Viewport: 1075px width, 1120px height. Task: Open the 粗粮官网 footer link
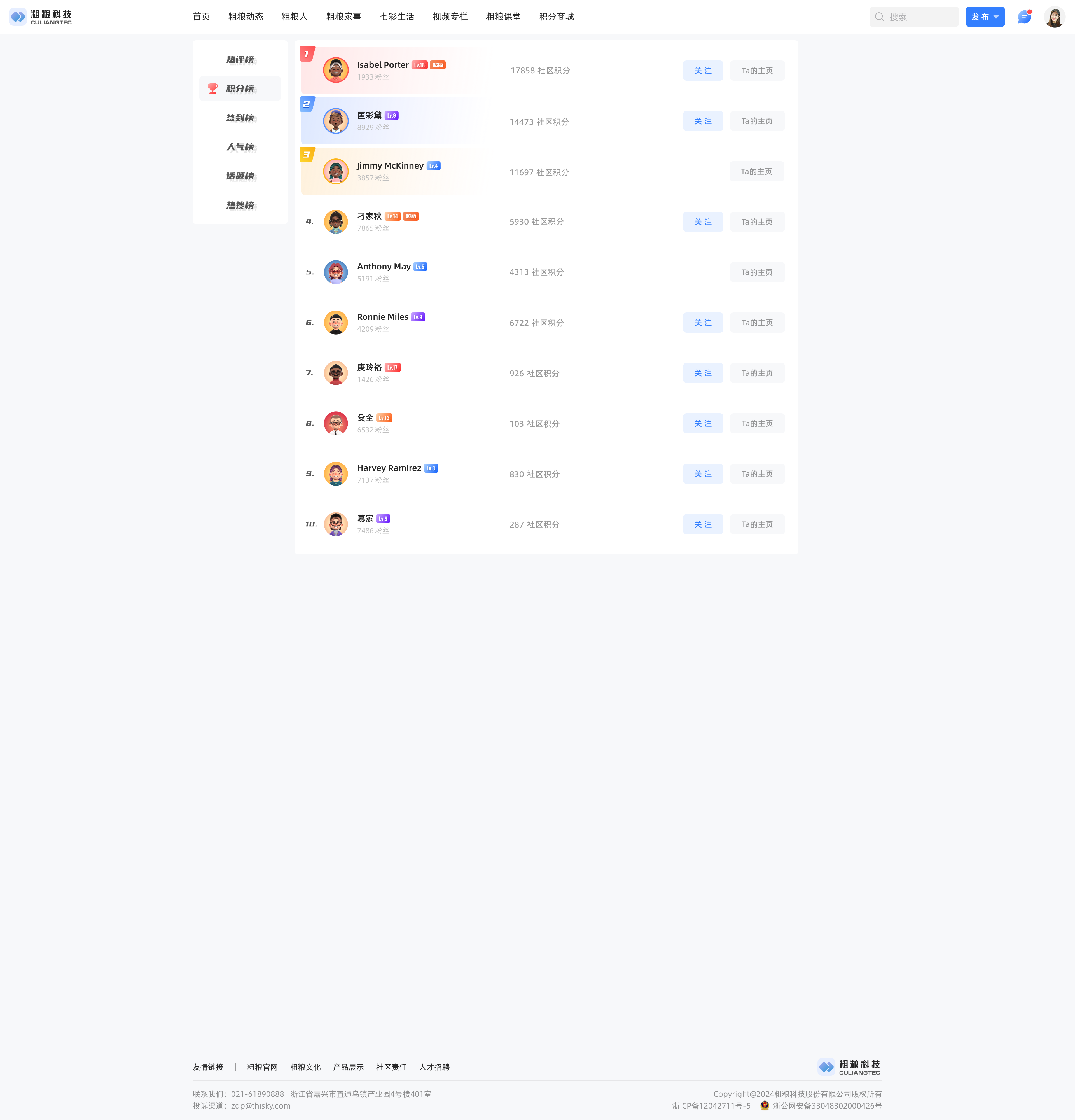262,1067
